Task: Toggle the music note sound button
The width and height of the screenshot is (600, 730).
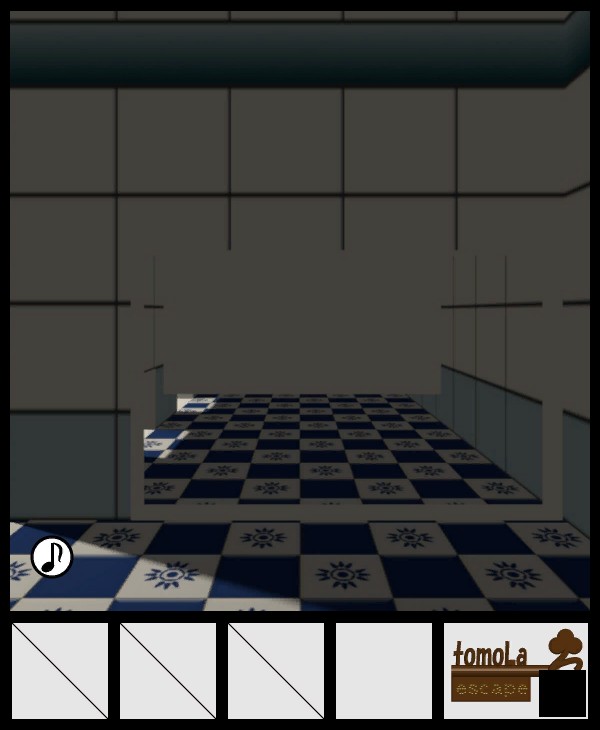Action: [52, 557]
